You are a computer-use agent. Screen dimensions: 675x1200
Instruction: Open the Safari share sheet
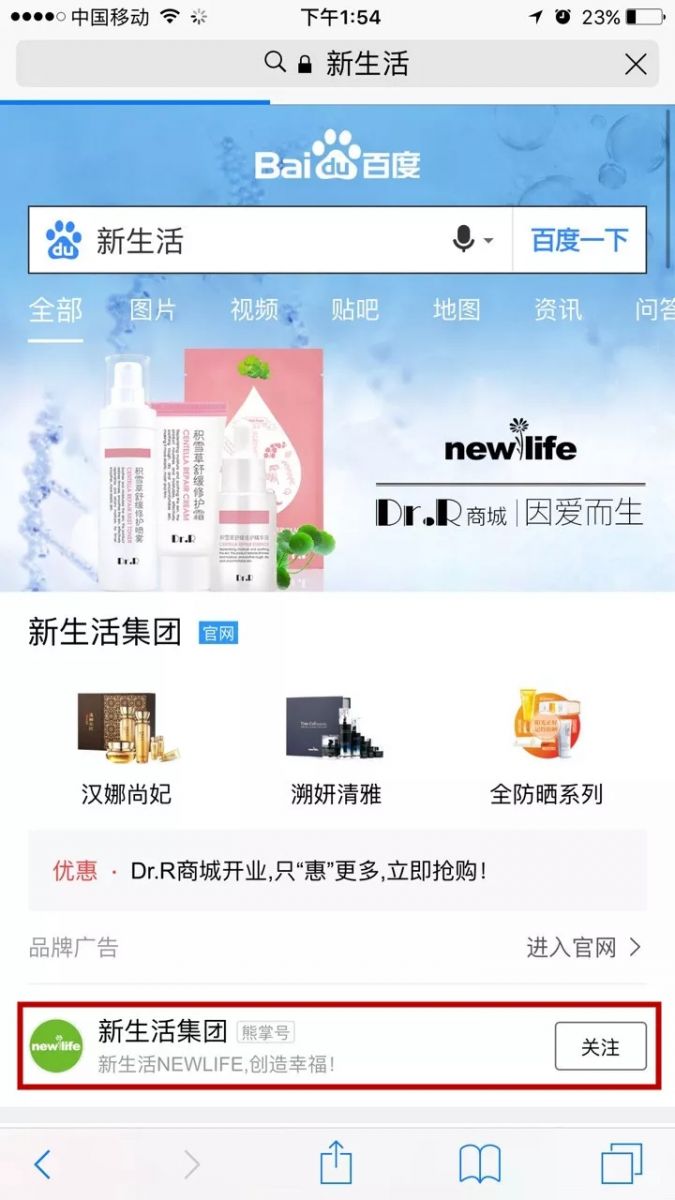336,1163
